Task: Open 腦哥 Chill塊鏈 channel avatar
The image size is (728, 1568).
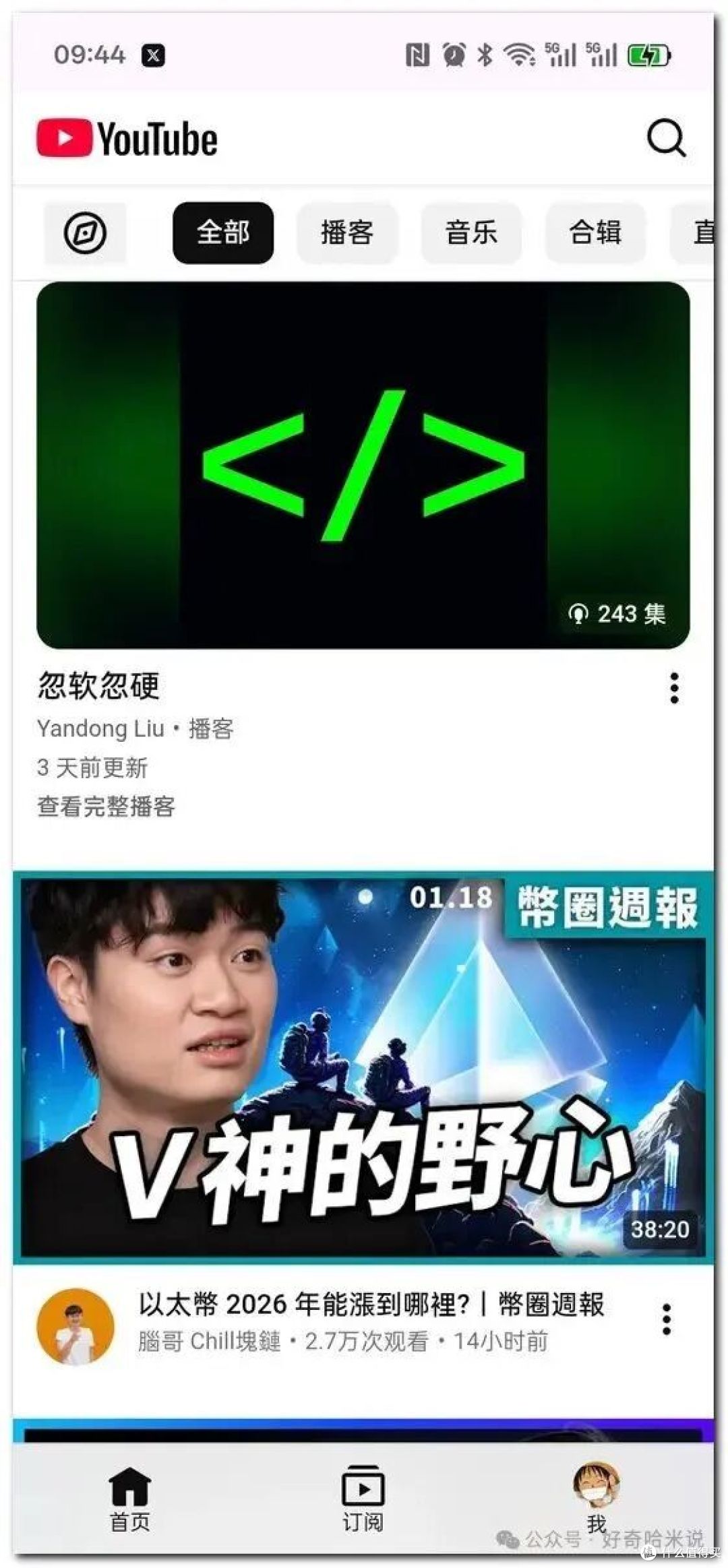Action: (x=75, y=1327)
